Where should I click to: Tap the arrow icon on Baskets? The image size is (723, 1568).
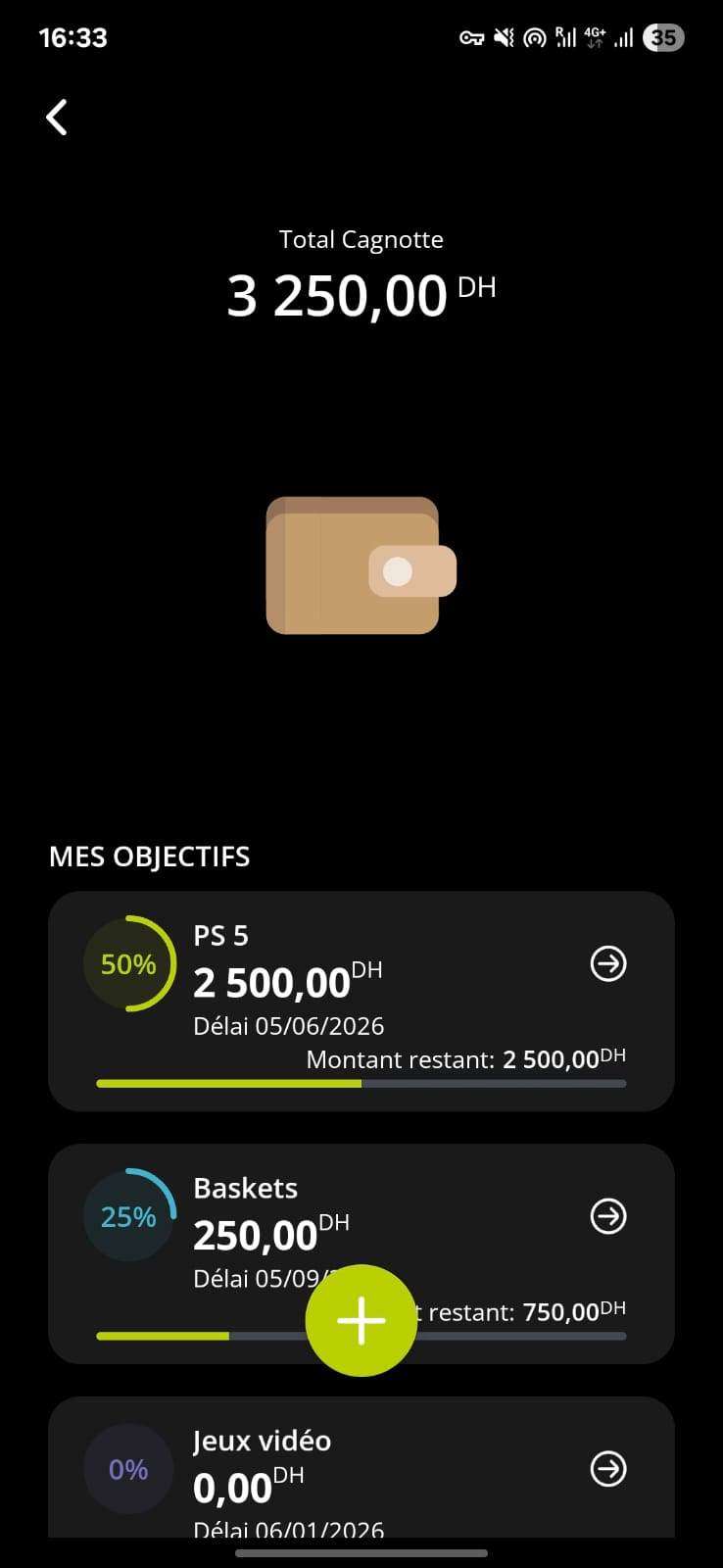pos(608,1216)
